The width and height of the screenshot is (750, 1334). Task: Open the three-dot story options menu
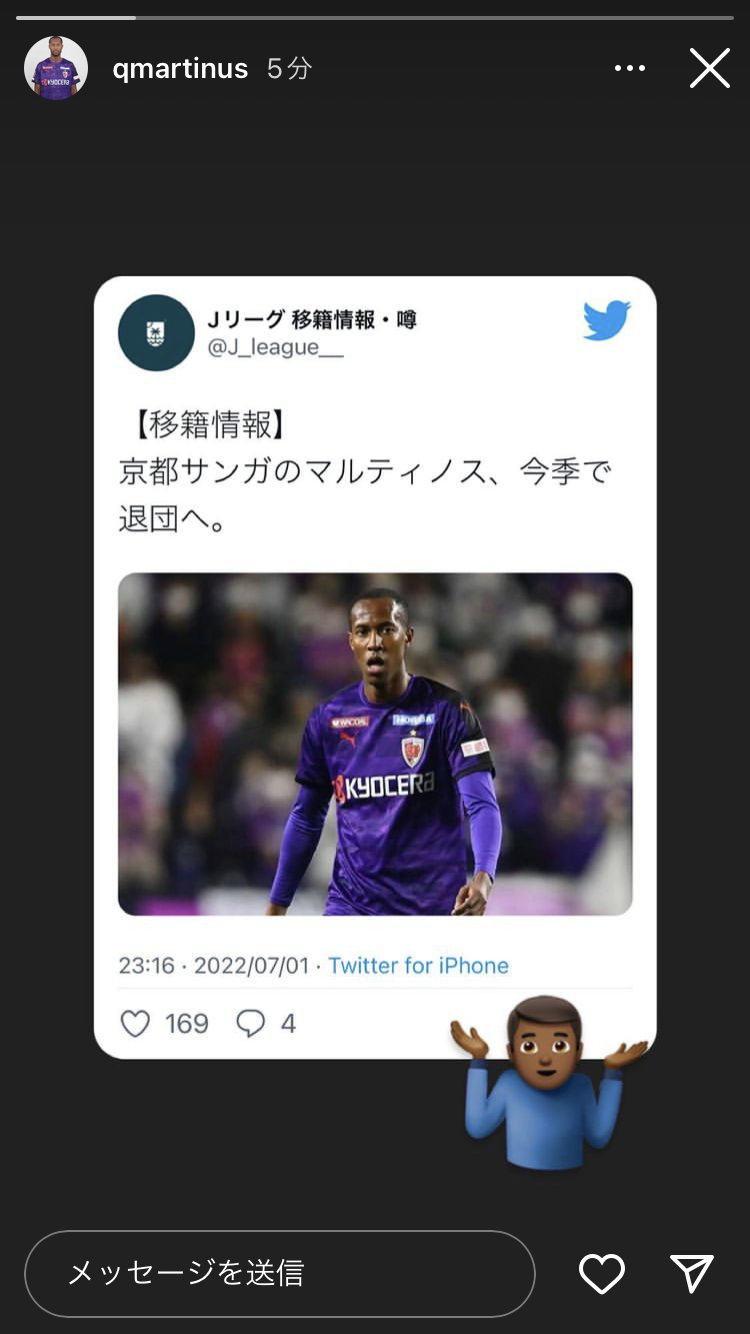click(630, 68)
